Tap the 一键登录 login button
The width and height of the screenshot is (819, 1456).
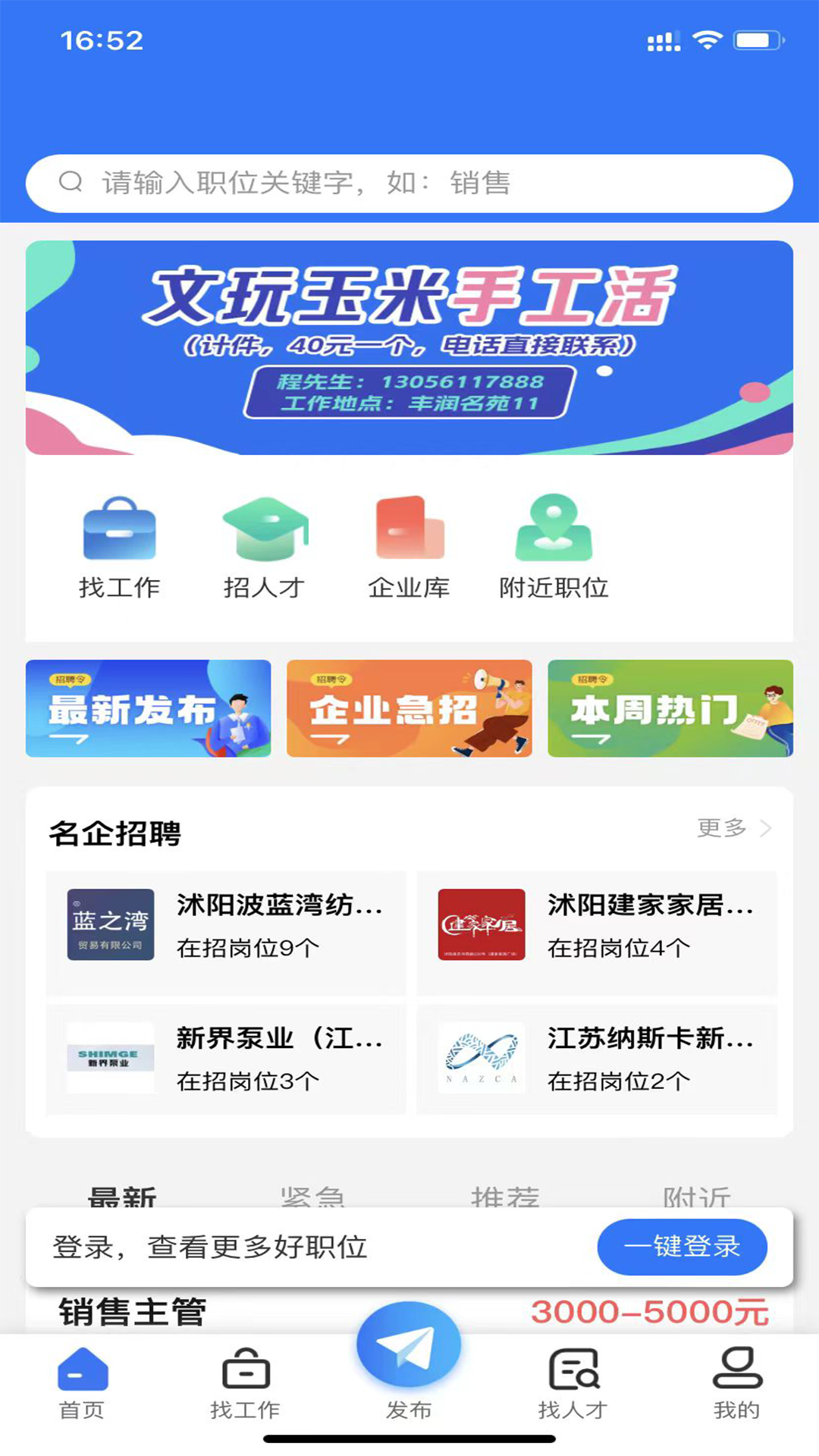[680, 1246]
